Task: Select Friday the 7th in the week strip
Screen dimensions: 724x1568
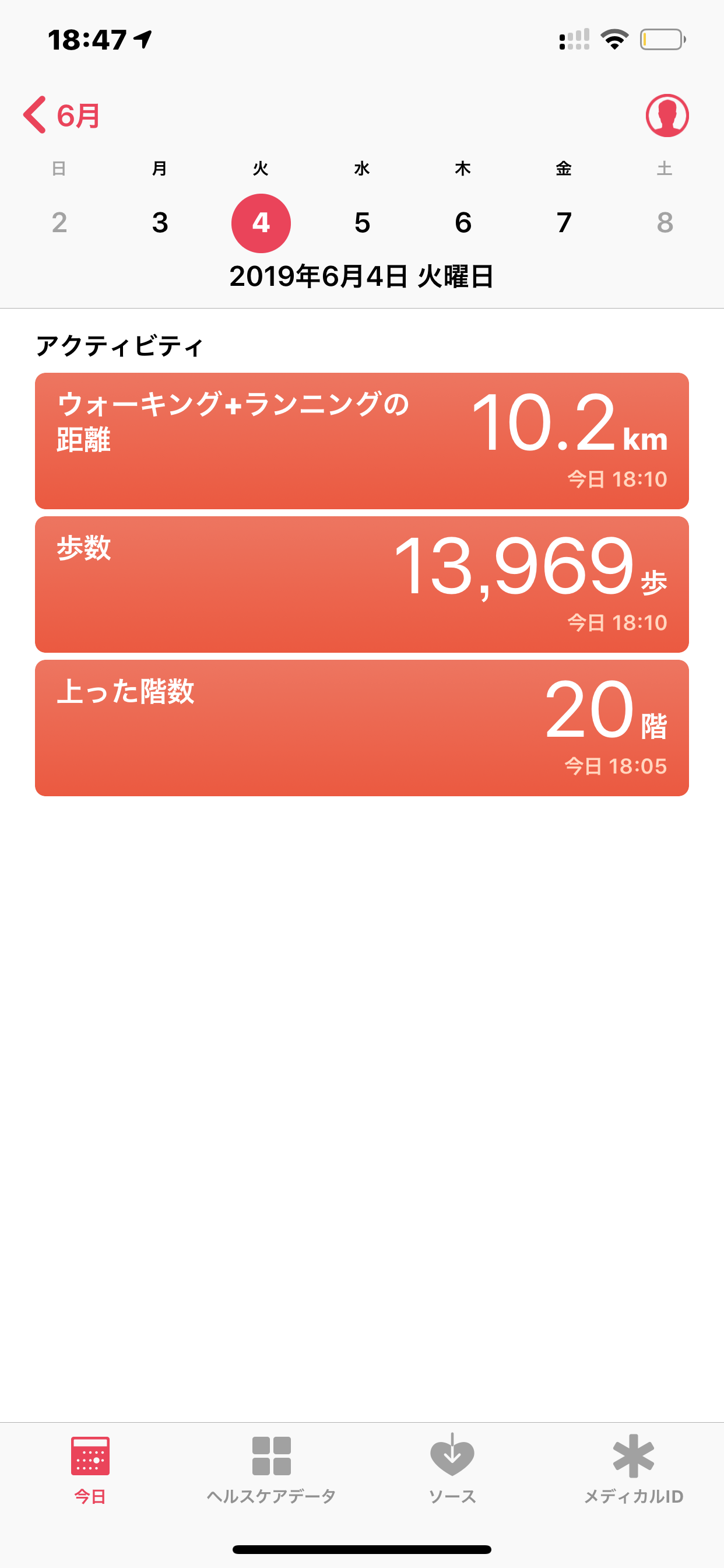Action: coord(564,223)
